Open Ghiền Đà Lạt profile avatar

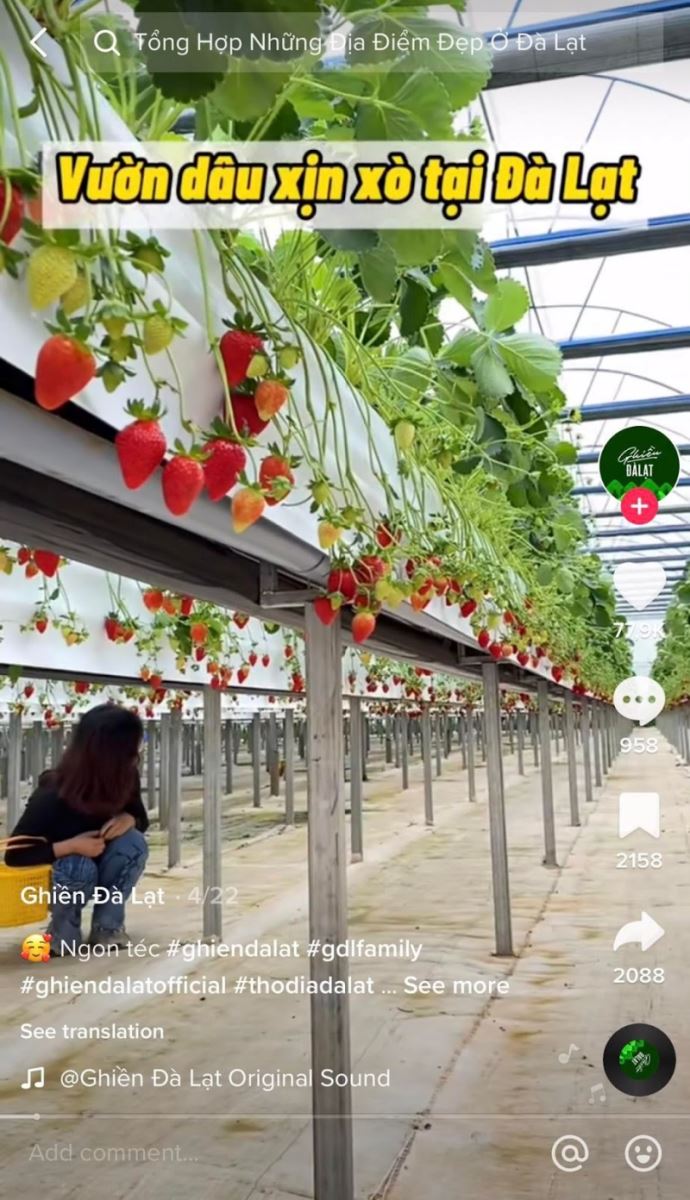(x=639, y=462)
